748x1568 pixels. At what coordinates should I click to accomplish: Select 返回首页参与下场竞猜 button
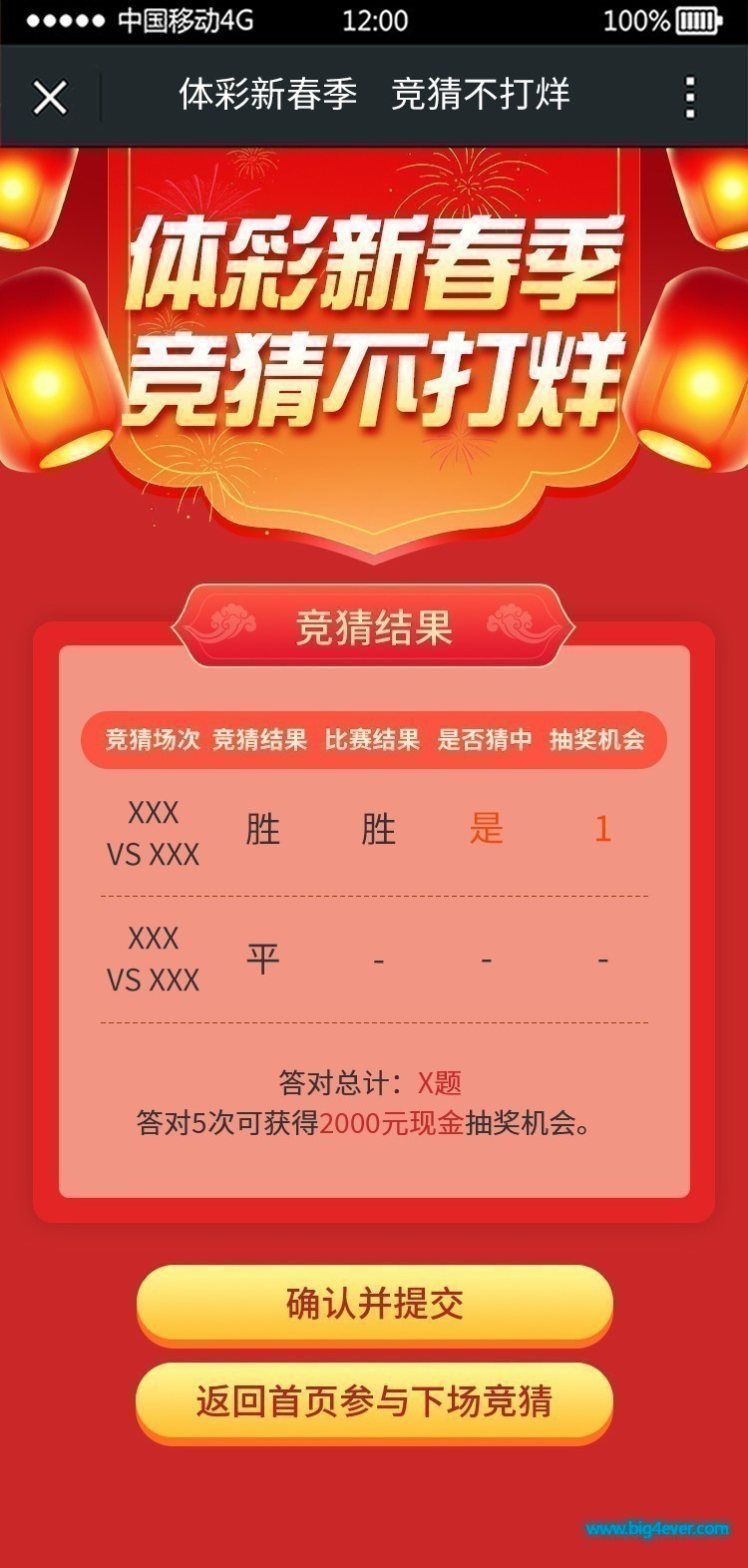click(374, 1401)
